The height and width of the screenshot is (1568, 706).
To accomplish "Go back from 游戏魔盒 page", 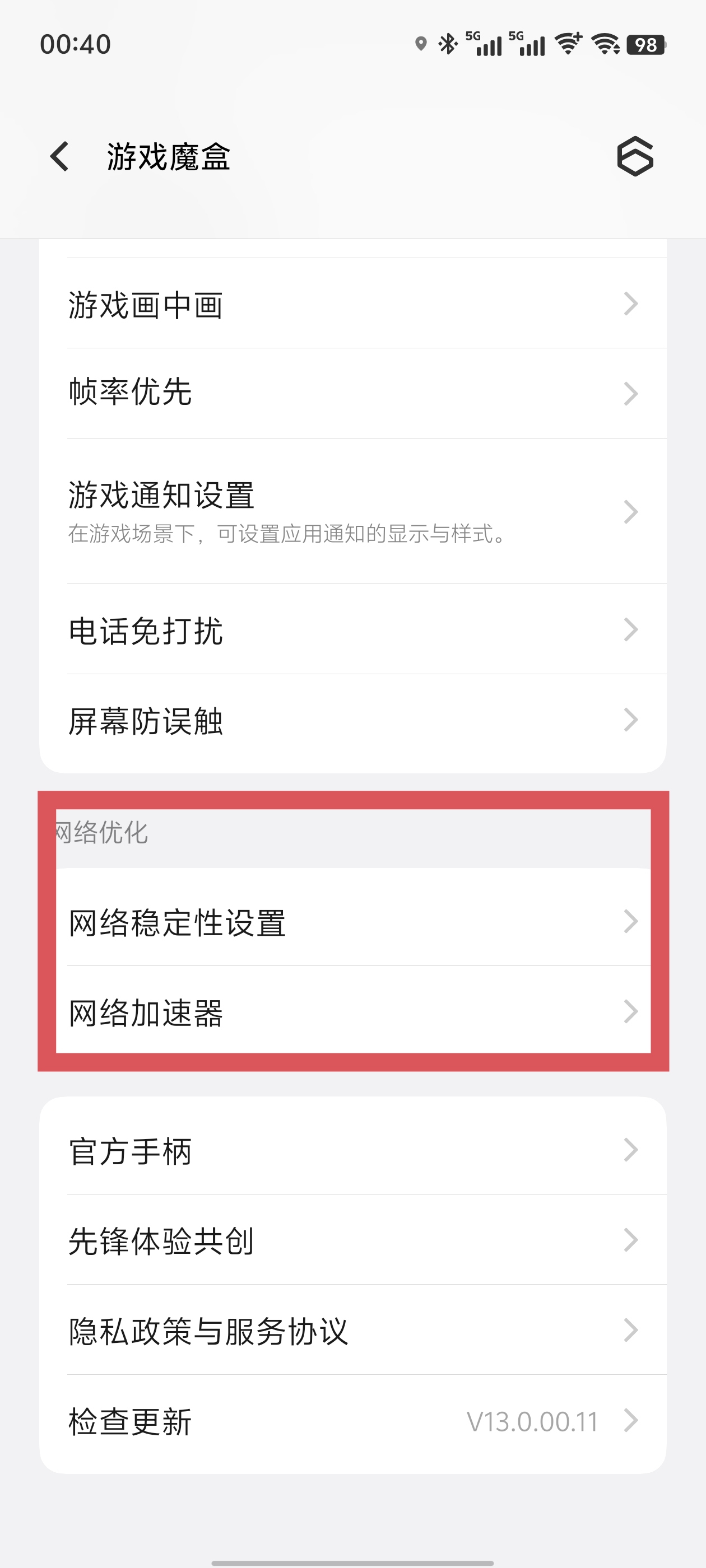I will coord(59,156).
